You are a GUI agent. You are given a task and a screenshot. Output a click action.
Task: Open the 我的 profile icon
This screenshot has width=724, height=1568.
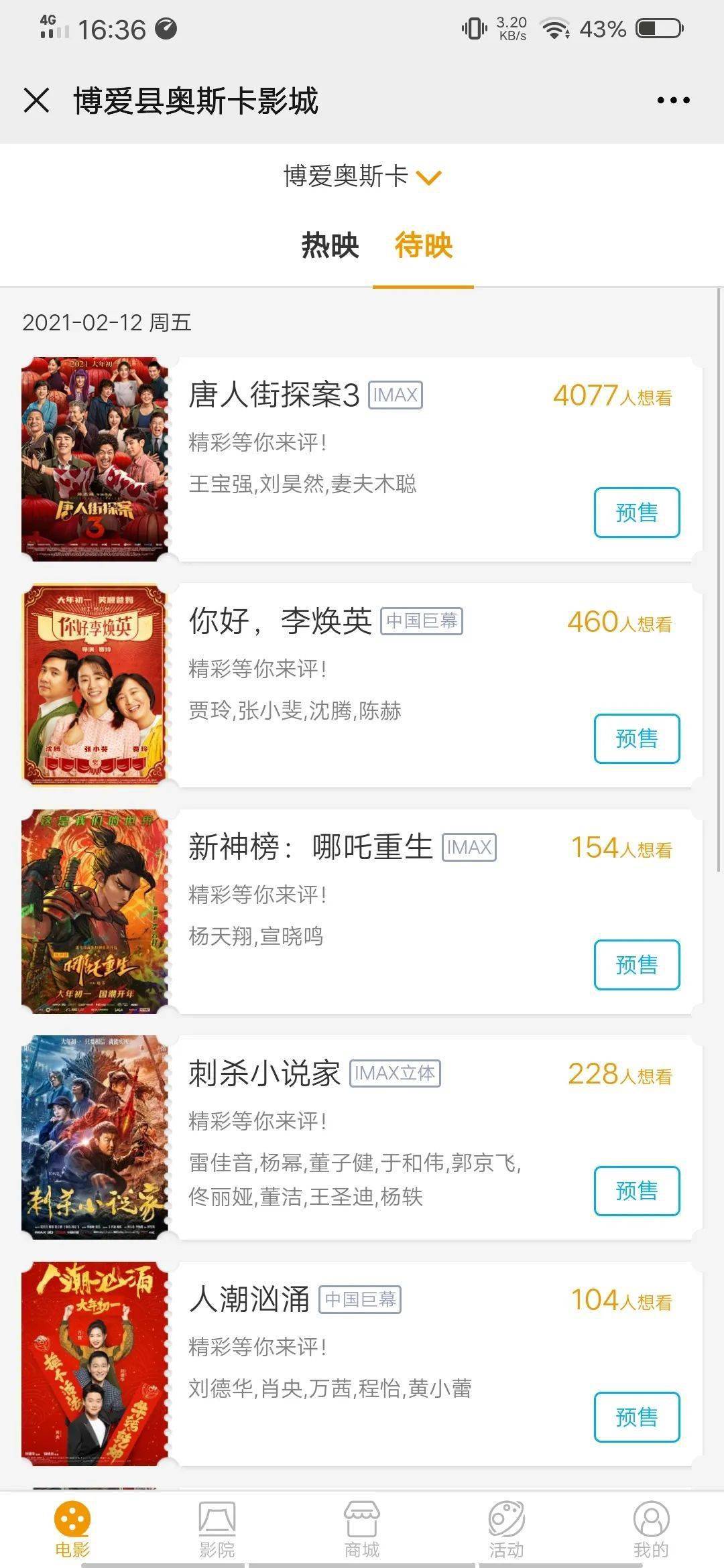click(x=651, y=1521)
